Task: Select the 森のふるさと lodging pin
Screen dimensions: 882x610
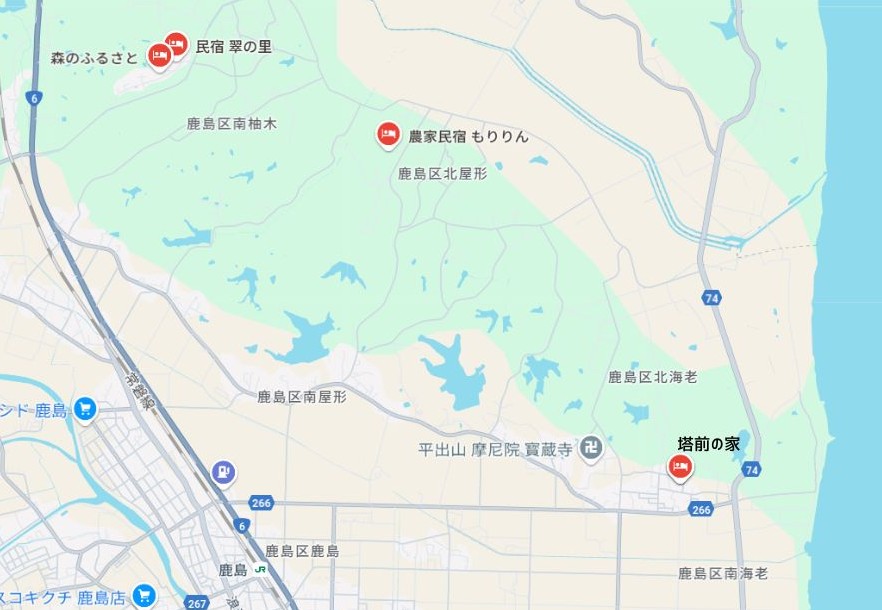Action: pos(158,56)
